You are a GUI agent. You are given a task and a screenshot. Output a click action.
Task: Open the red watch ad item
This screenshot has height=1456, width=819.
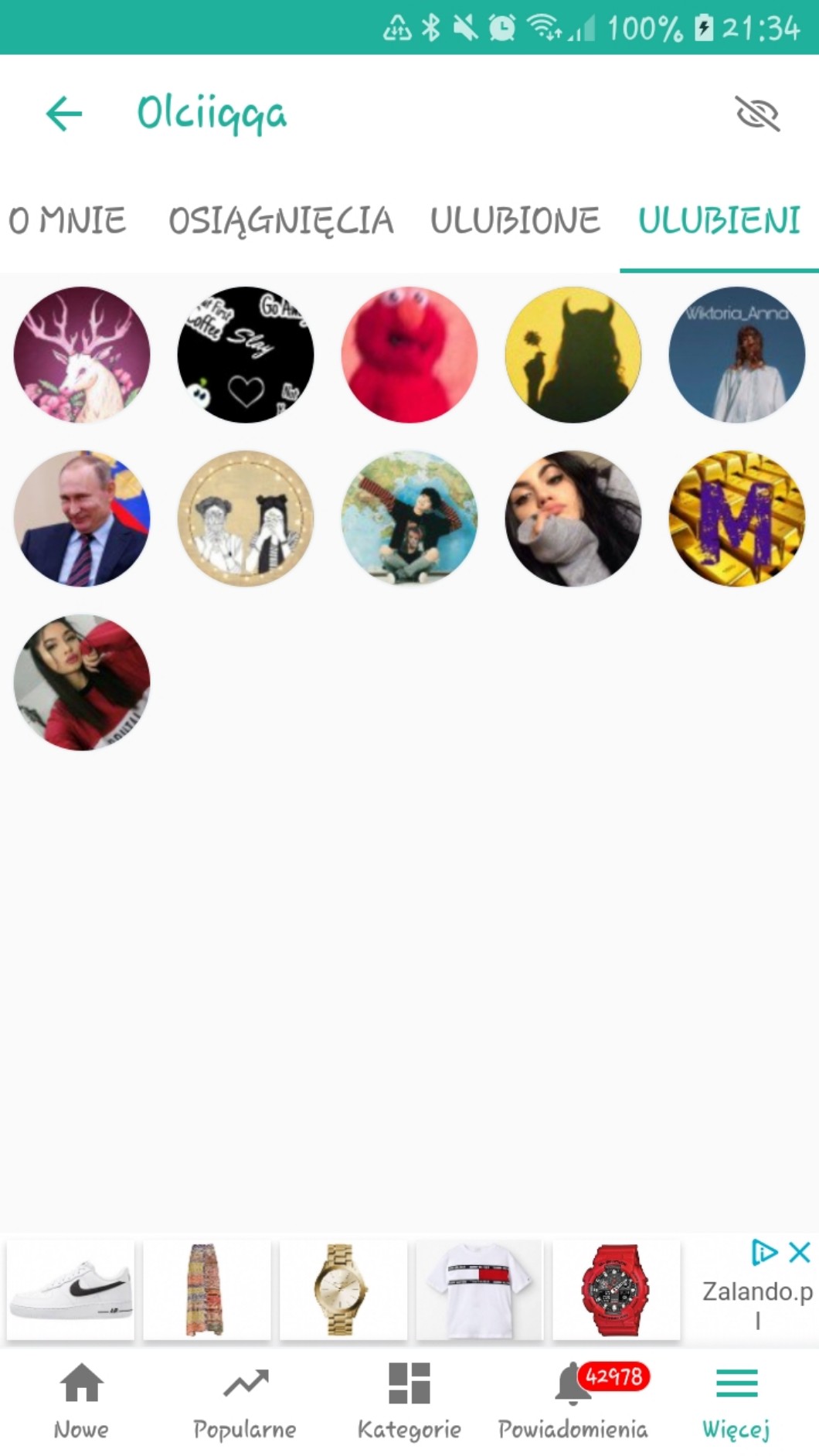tap(616, 1290)
